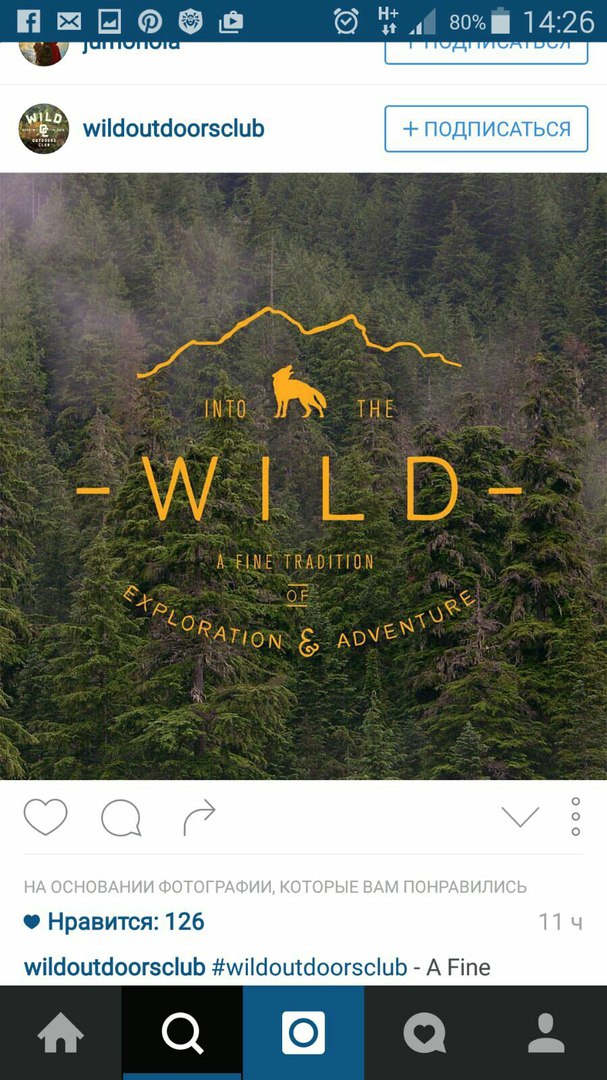Open the three-dot post options menu
The height and width of the screenshot is (1080, 607).
click(575, 817)
